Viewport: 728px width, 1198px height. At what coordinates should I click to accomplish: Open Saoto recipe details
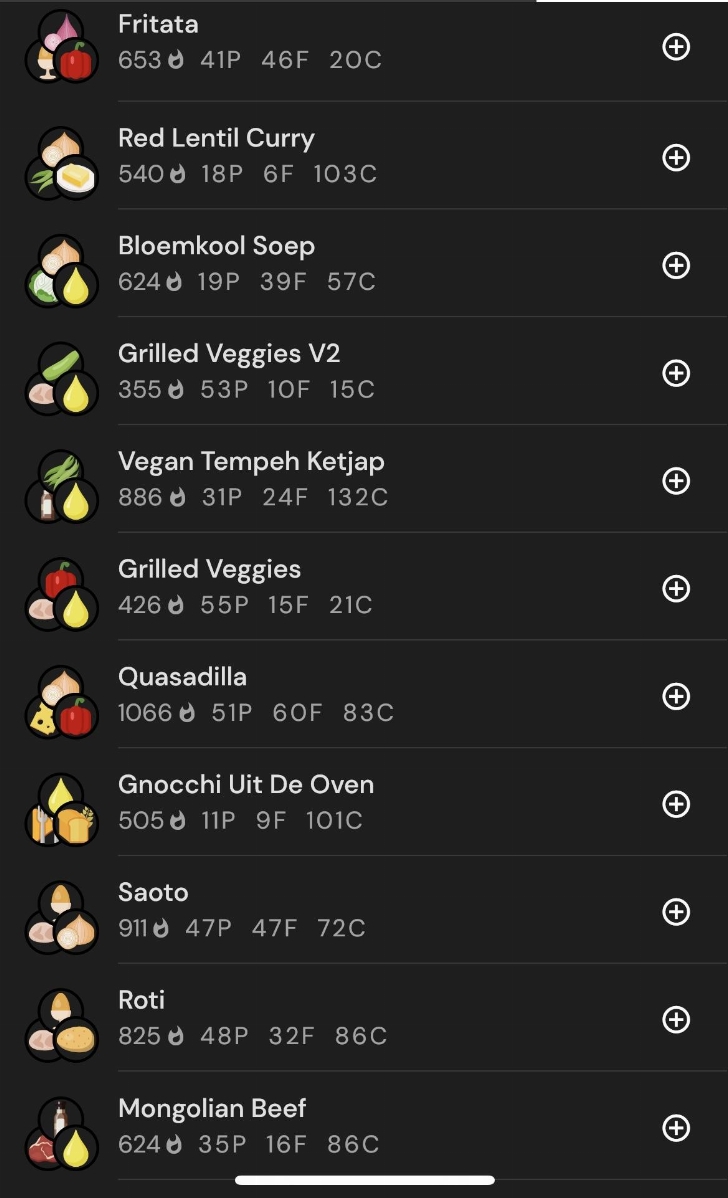pyautogui.click(x=250, y=910)
